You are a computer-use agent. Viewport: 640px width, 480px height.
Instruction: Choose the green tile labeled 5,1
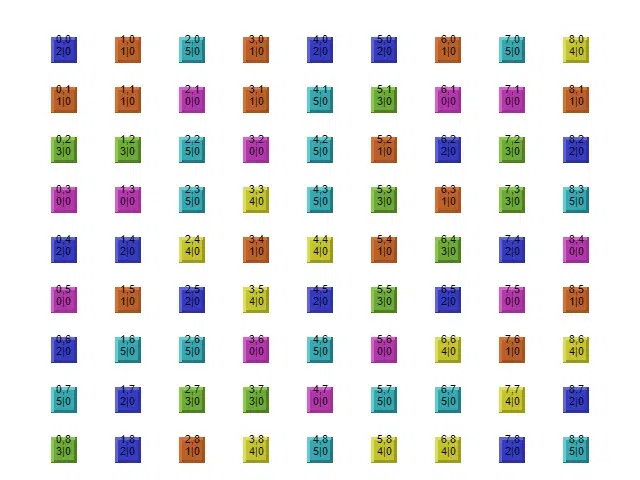(384, 99)
